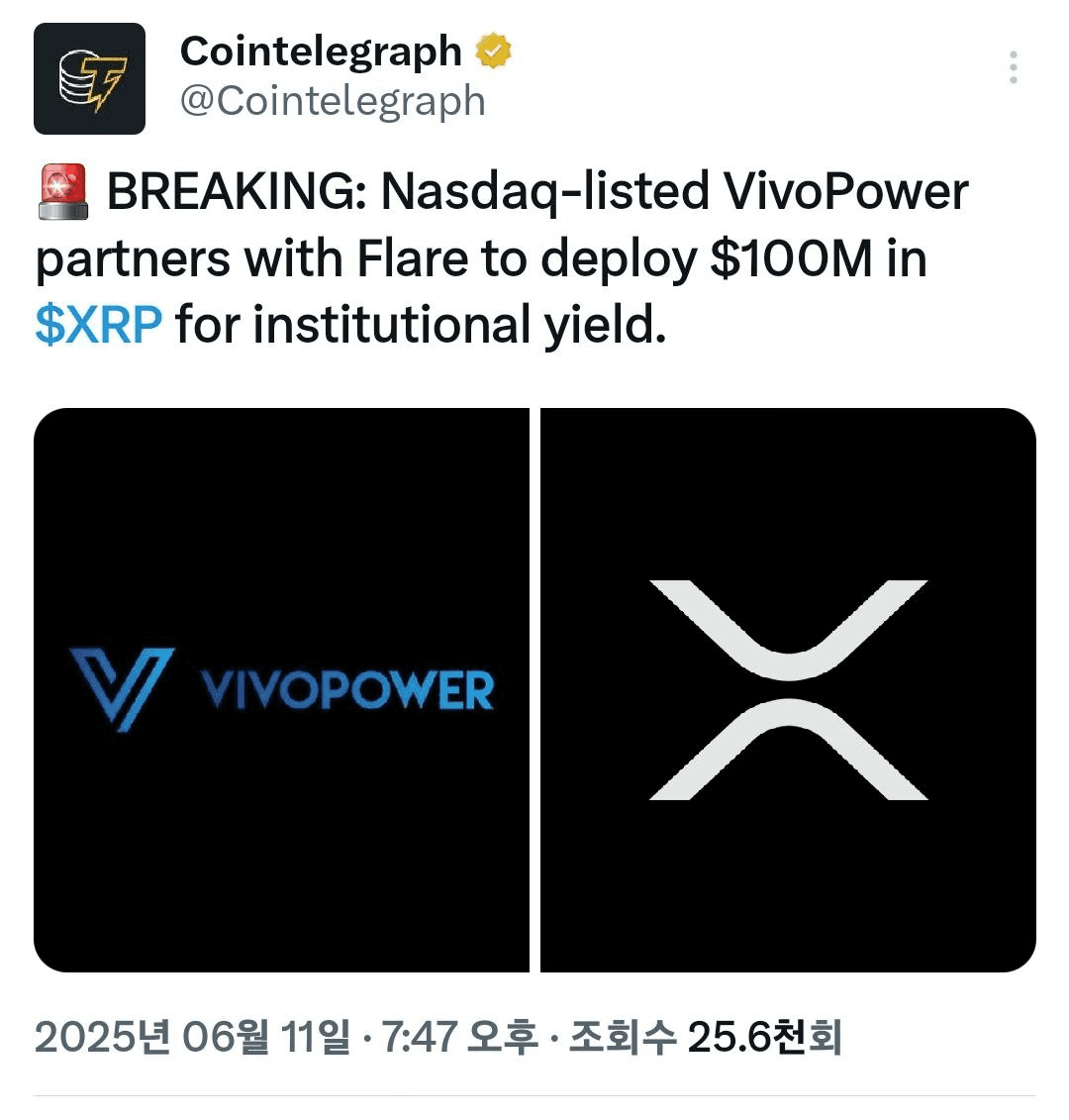Open the VivoPower image tile

282,689
